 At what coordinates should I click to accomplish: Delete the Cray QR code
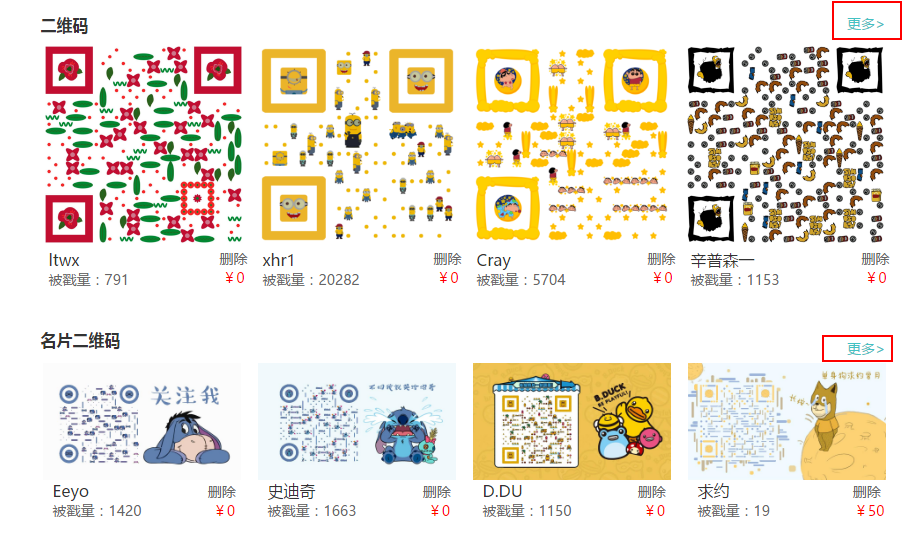[661, 259]
